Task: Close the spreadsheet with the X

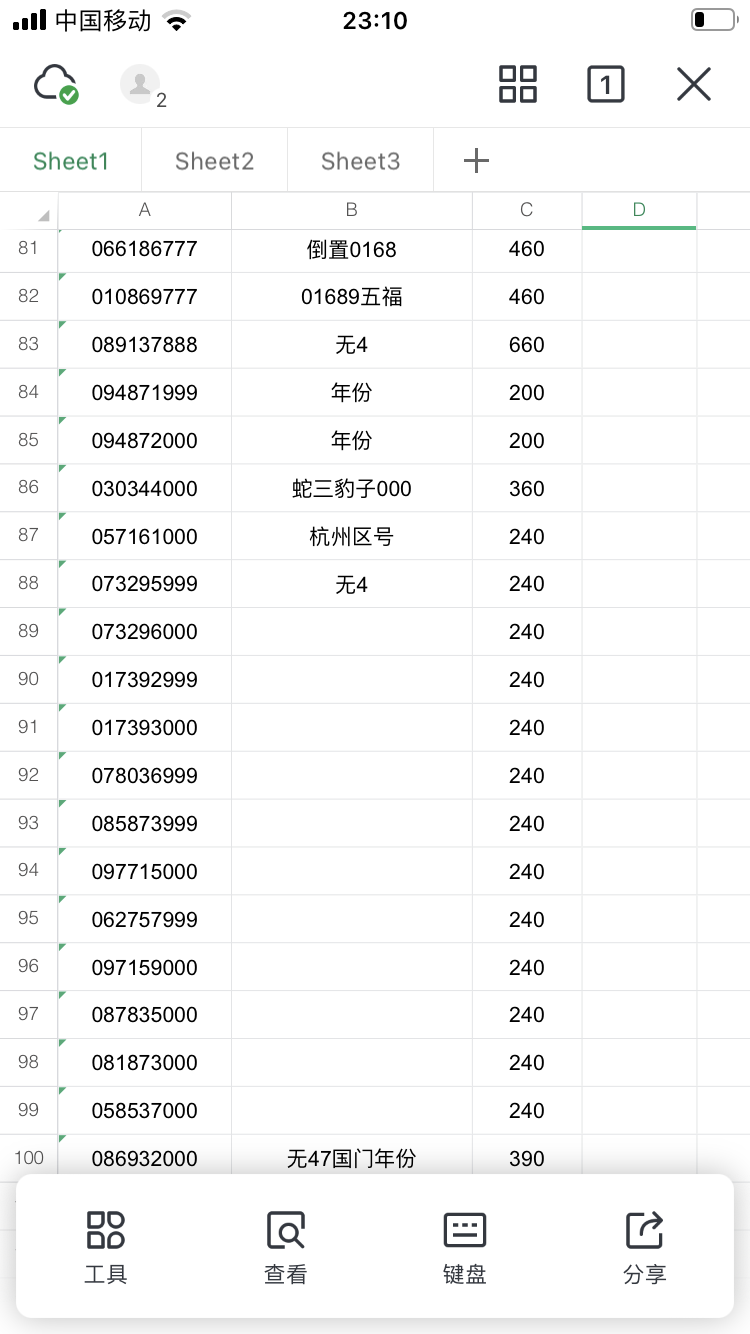Action: click(693, 84)
